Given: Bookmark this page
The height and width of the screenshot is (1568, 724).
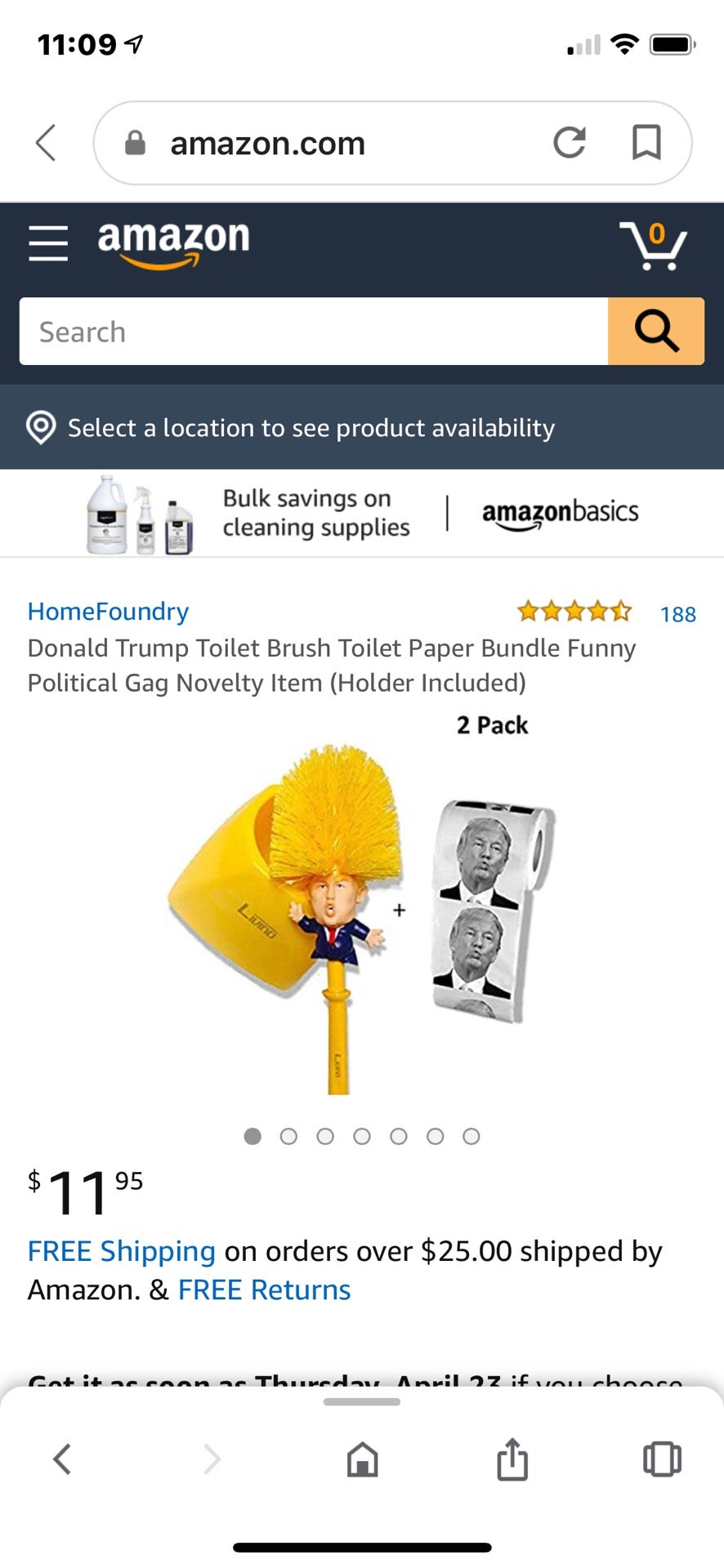Looking at the screenshot, I should point(646,143).
